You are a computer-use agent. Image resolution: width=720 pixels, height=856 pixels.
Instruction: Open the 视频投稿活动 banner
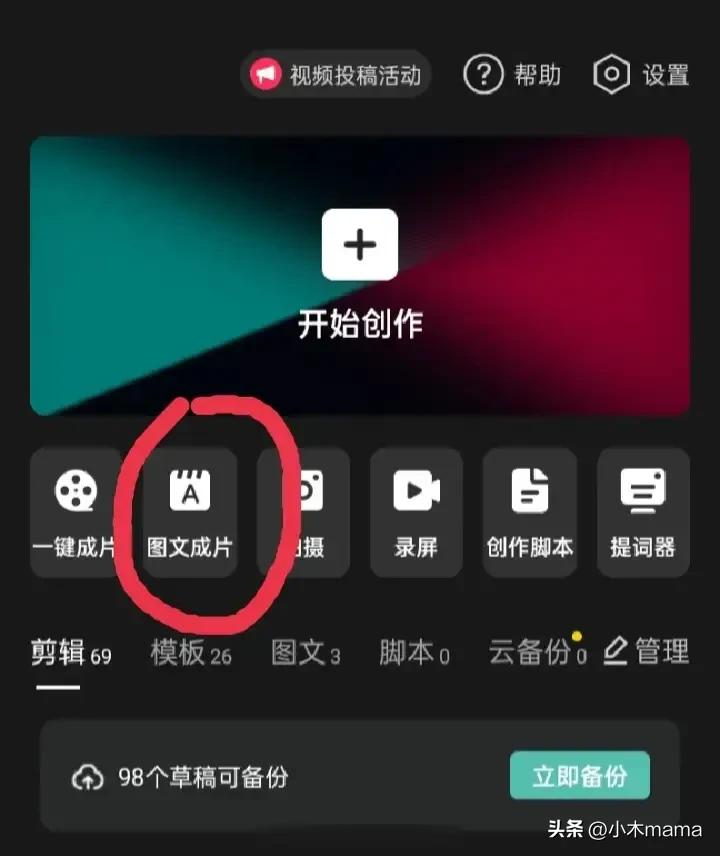pyautogui.click(x=335, y=74)
